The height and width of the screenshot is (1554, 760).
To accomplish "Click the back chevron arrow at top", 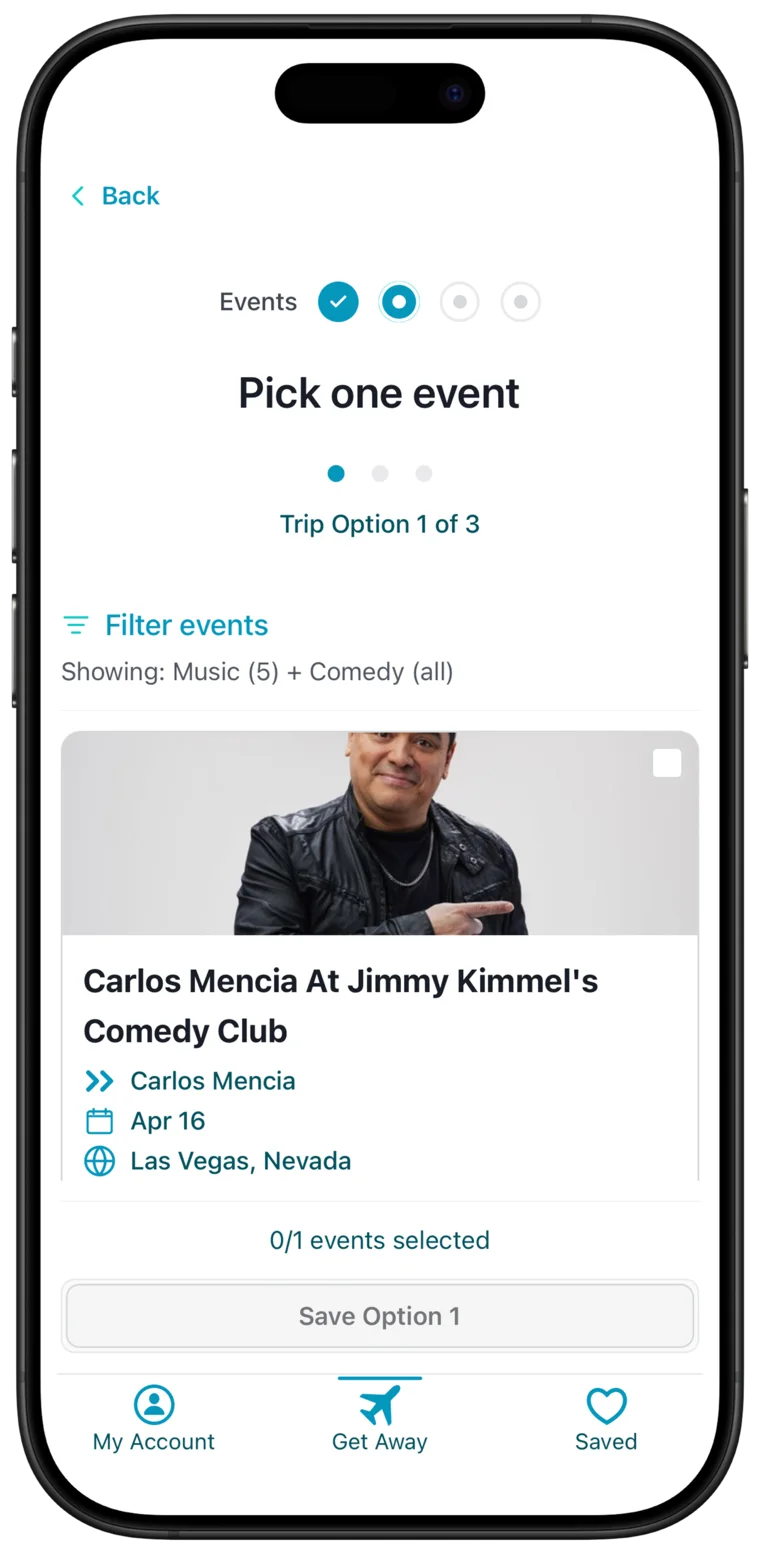I will pyautogui.click(x=78, y=196).
